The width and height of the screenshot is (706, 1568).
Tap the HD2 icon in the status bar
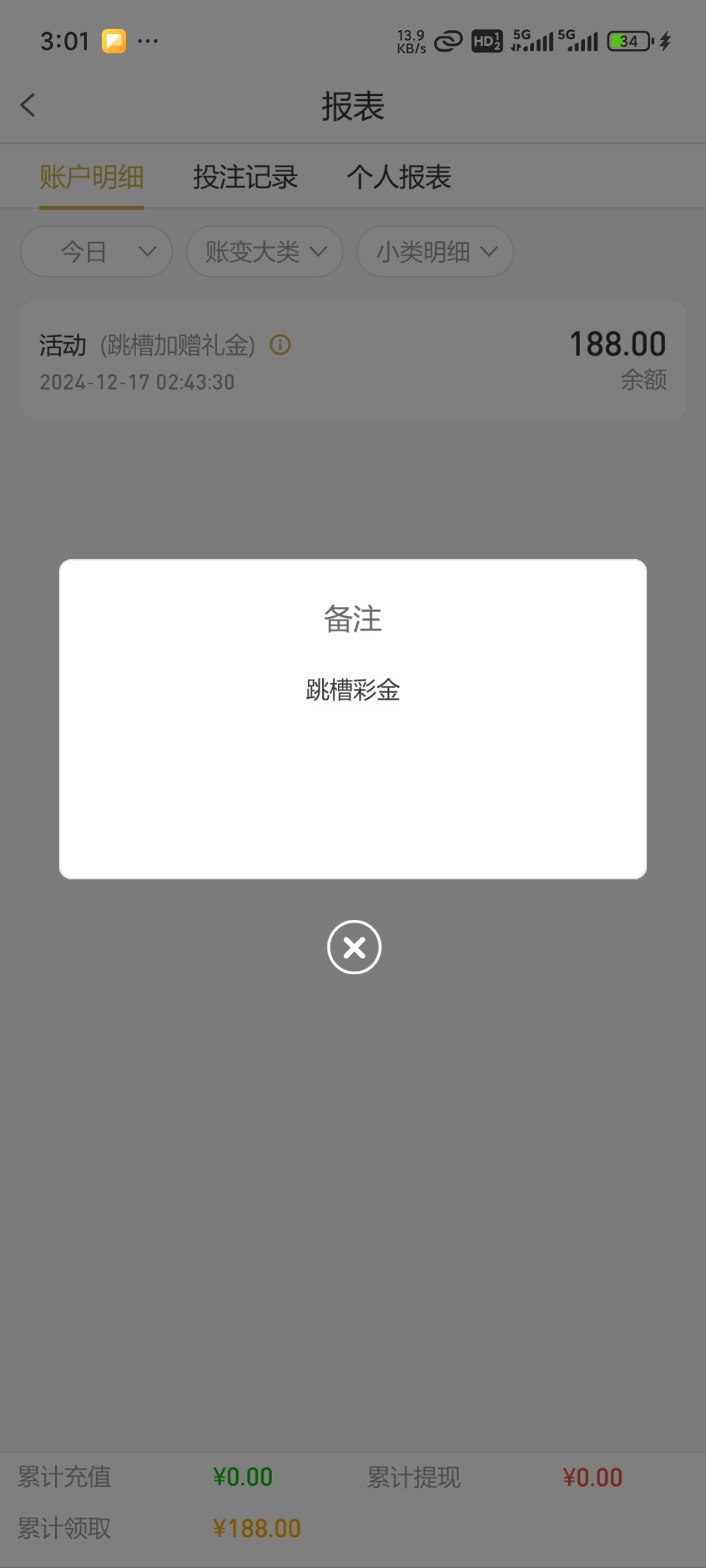click(487, 41)
